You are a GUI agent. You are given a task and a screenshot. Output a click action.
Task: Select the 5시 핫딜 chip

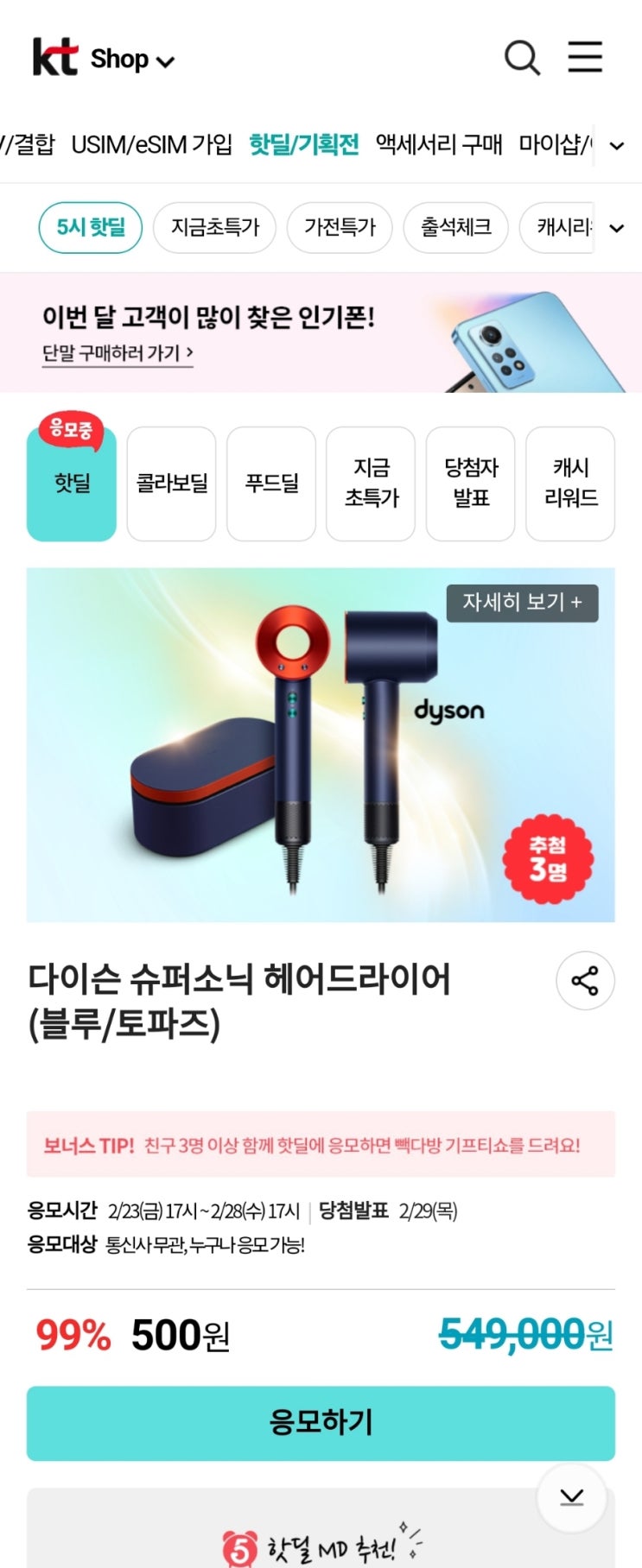pyautogui.click(x=91, y=228)
